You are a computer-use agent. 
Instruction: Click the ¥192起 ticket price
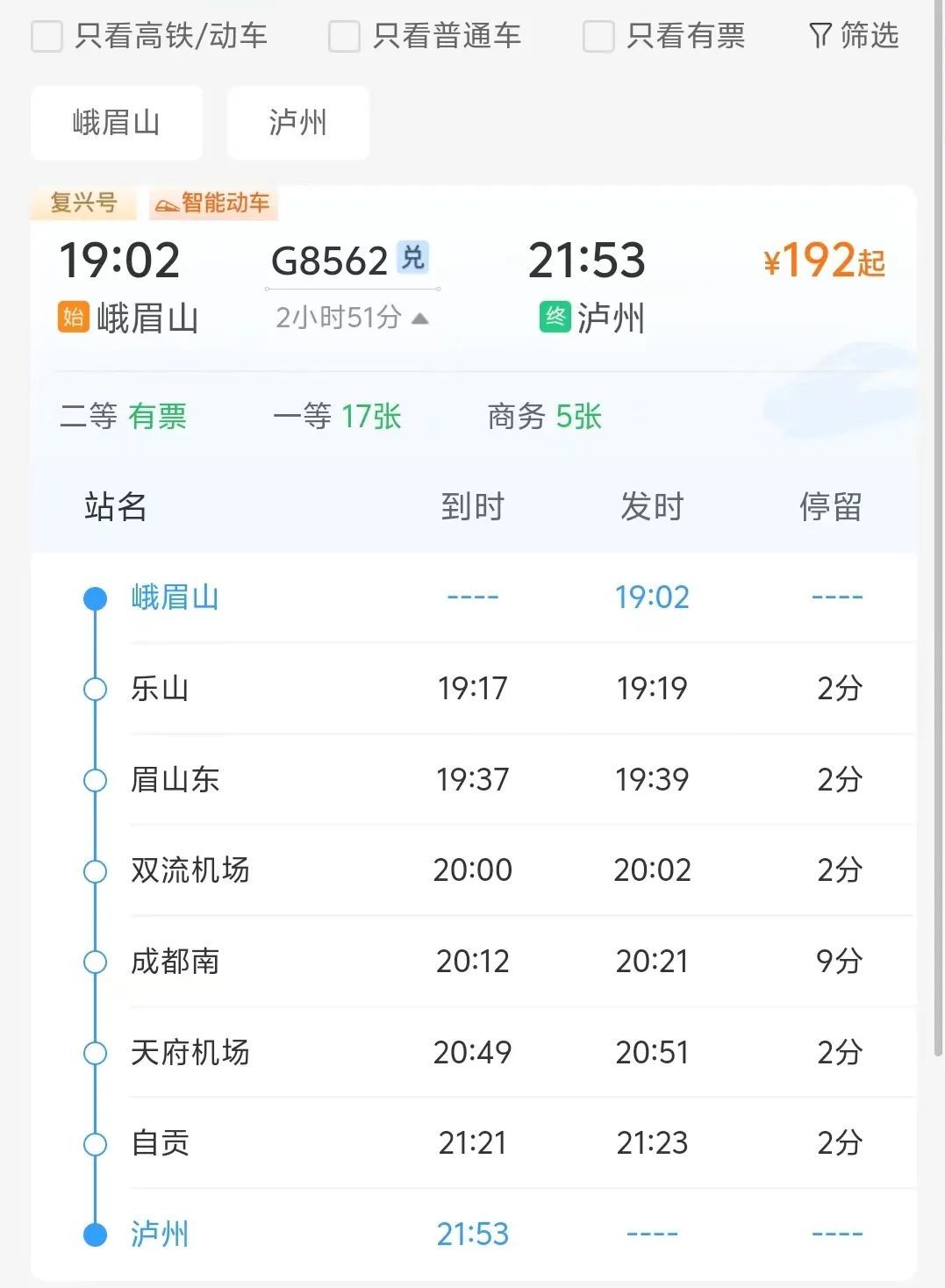coord(822,259)
